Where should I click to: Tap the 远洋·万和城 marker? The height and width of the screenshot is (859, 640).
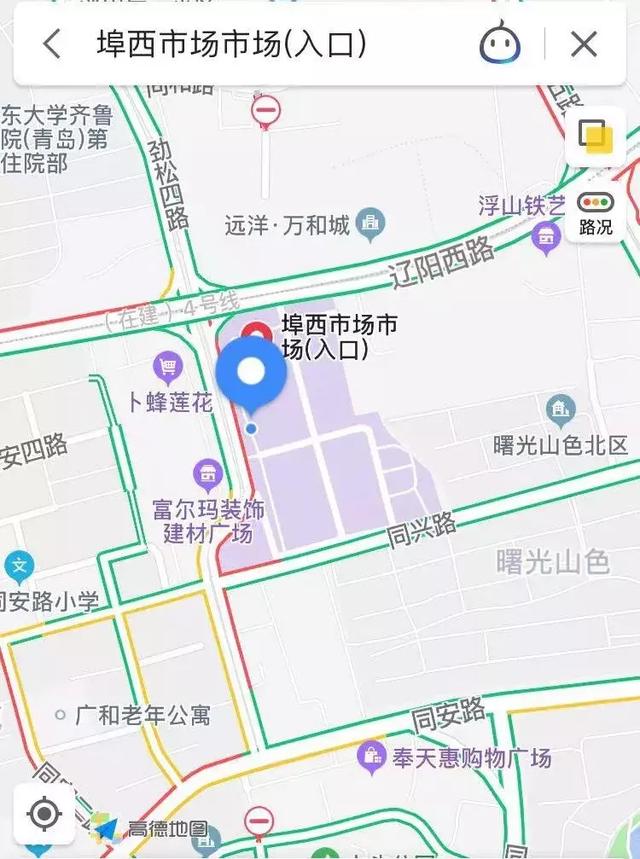coord(372,222)
